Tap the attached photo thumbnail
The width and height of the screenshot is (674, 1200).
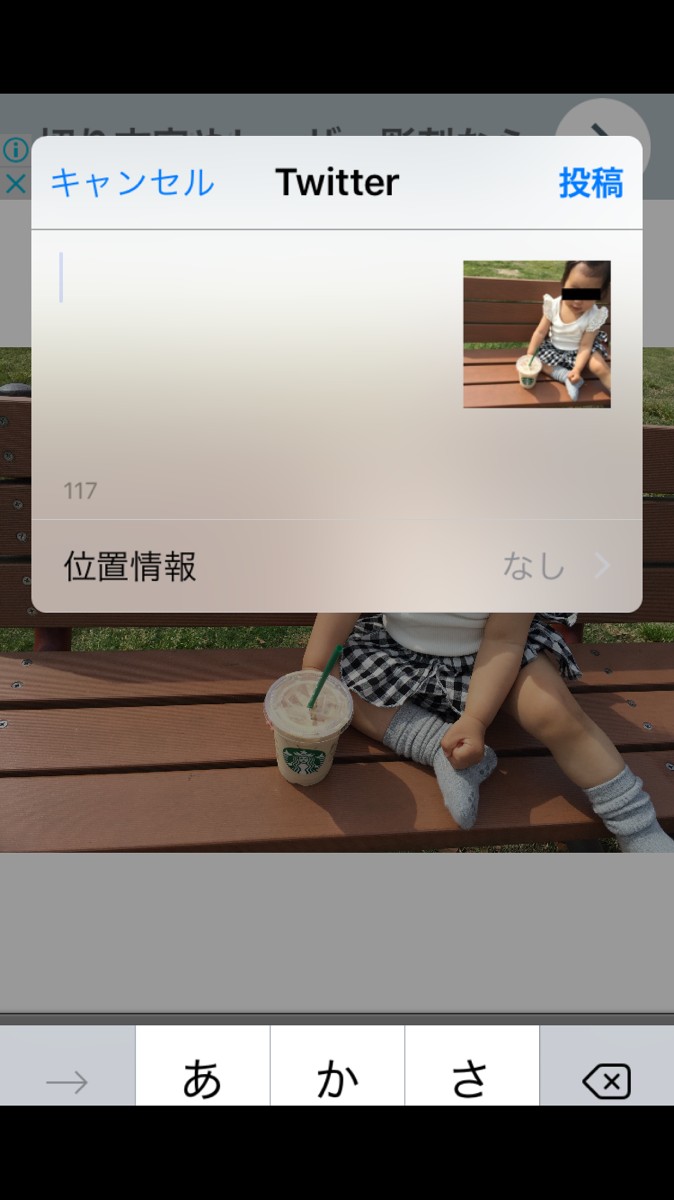[x=537, y=334]
